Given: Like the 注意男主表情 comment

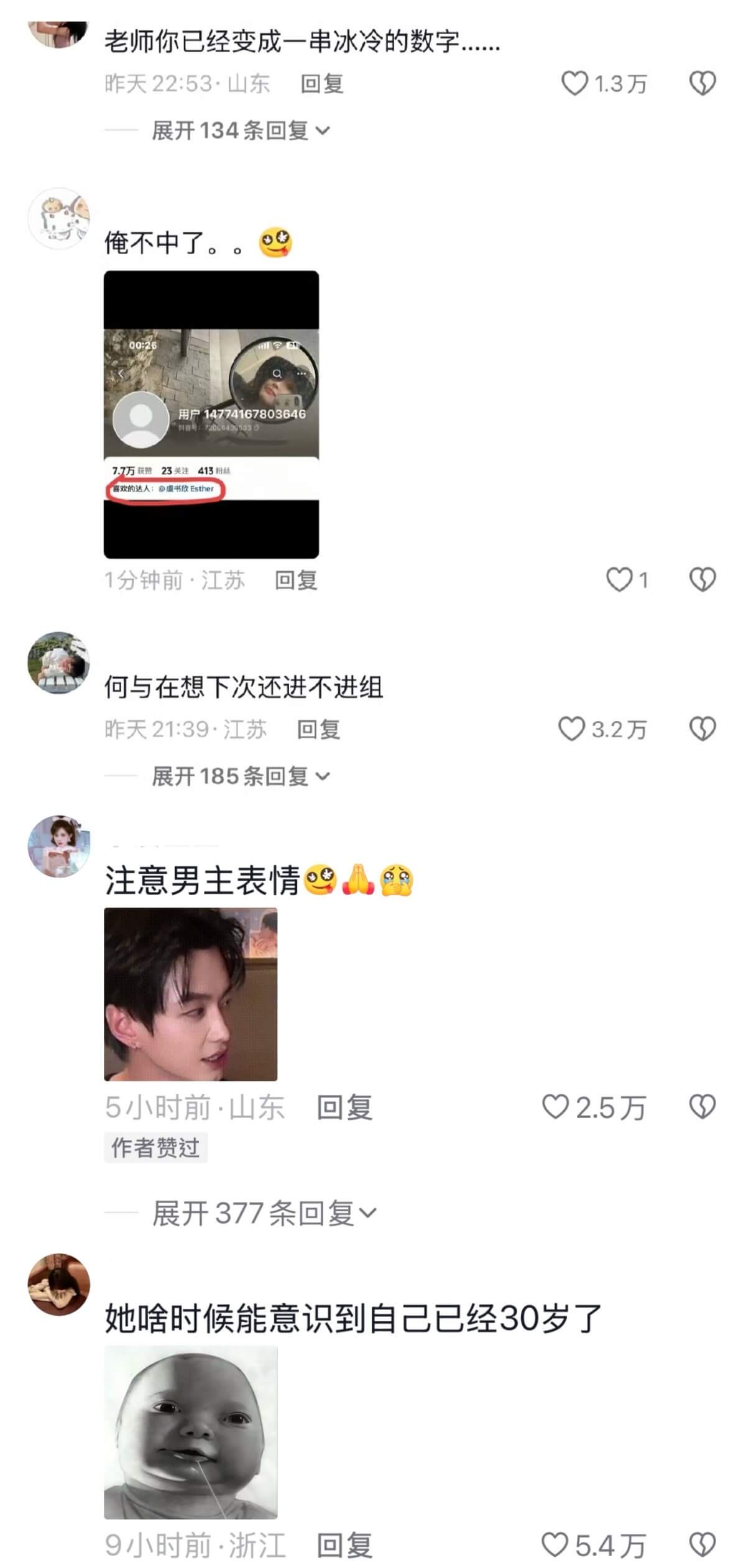Looking at the screenshot, I should click(x=555, y=1107).
